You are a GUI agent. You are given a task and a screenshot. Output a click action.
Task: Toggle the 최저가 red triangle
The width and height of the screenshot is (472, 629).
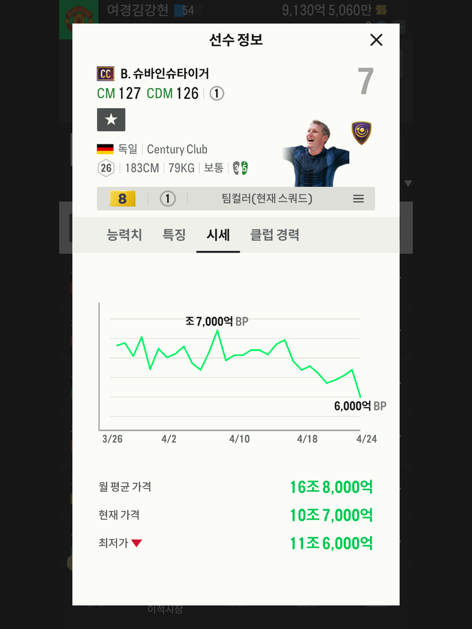pyautogui.click(x=137, y=543)
